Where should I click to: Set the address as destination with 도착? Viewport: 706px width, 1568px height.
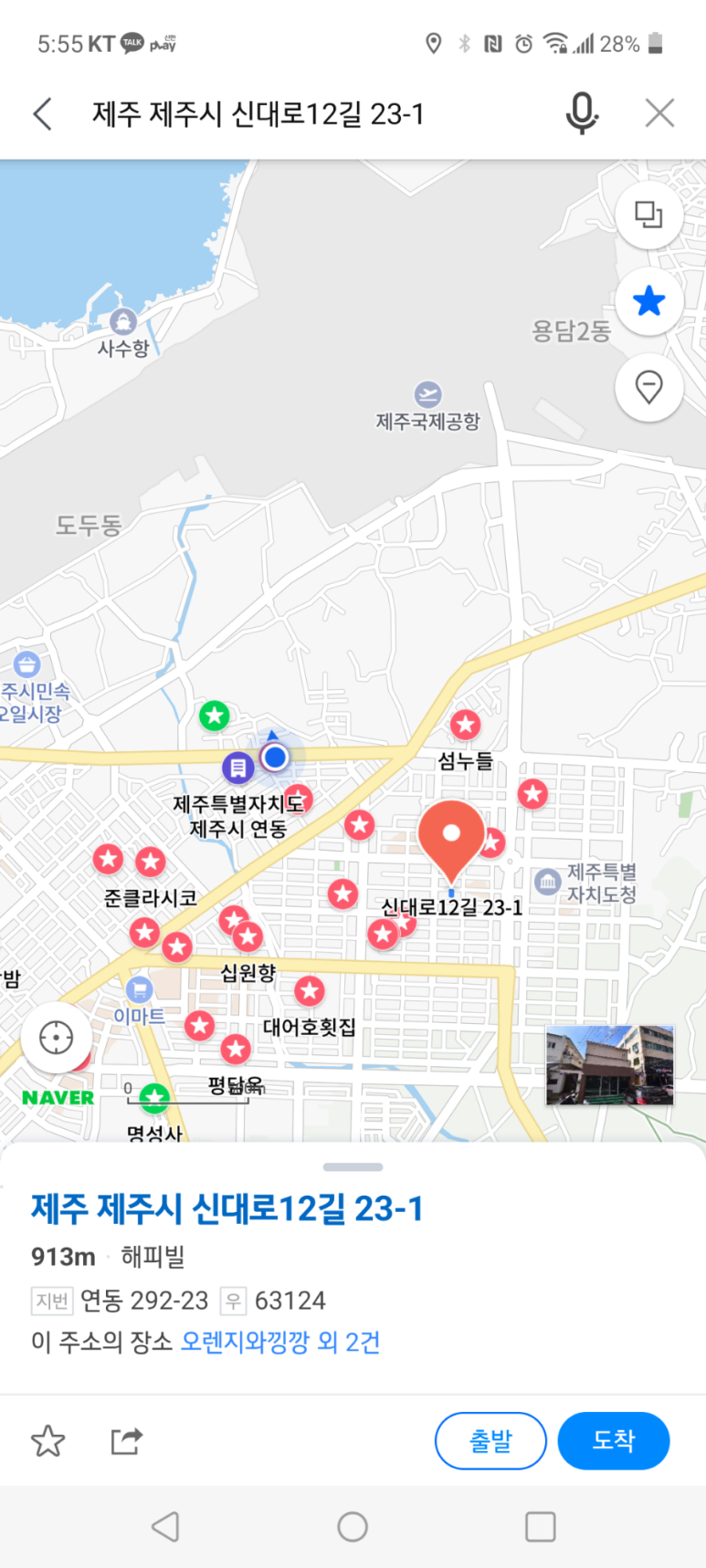613,1440
